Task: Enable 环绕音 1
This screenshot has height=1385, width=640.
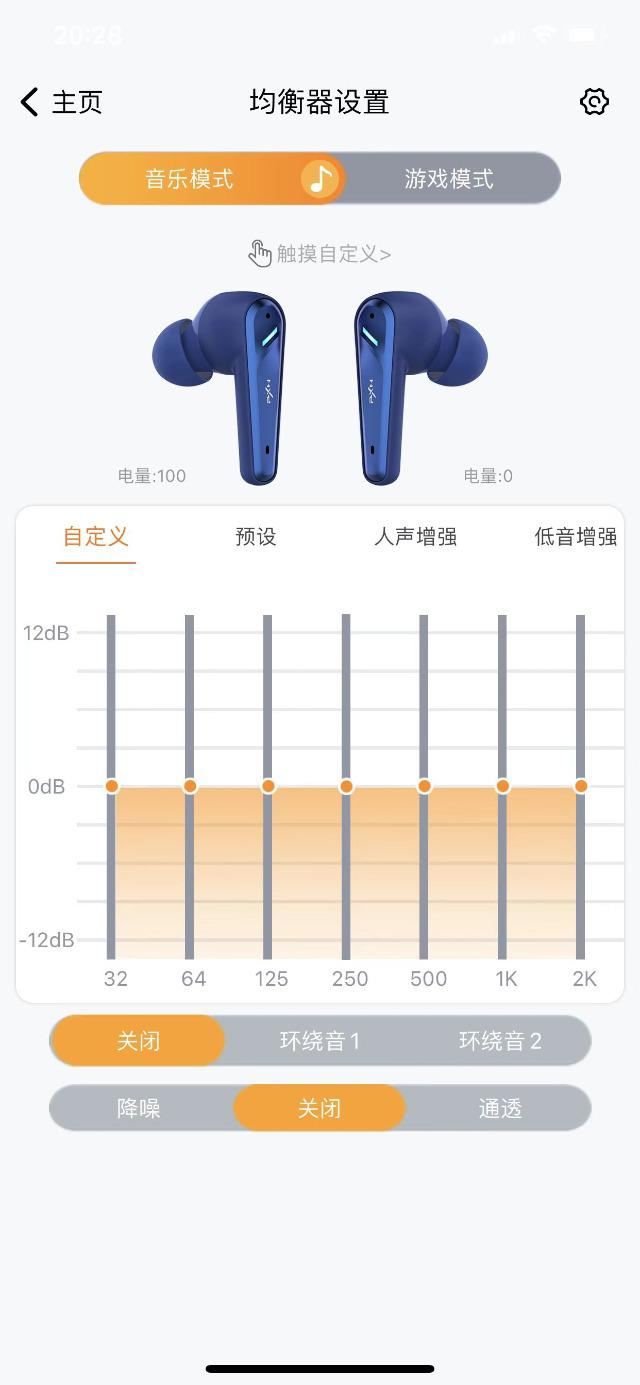Action: [319, 1041]
